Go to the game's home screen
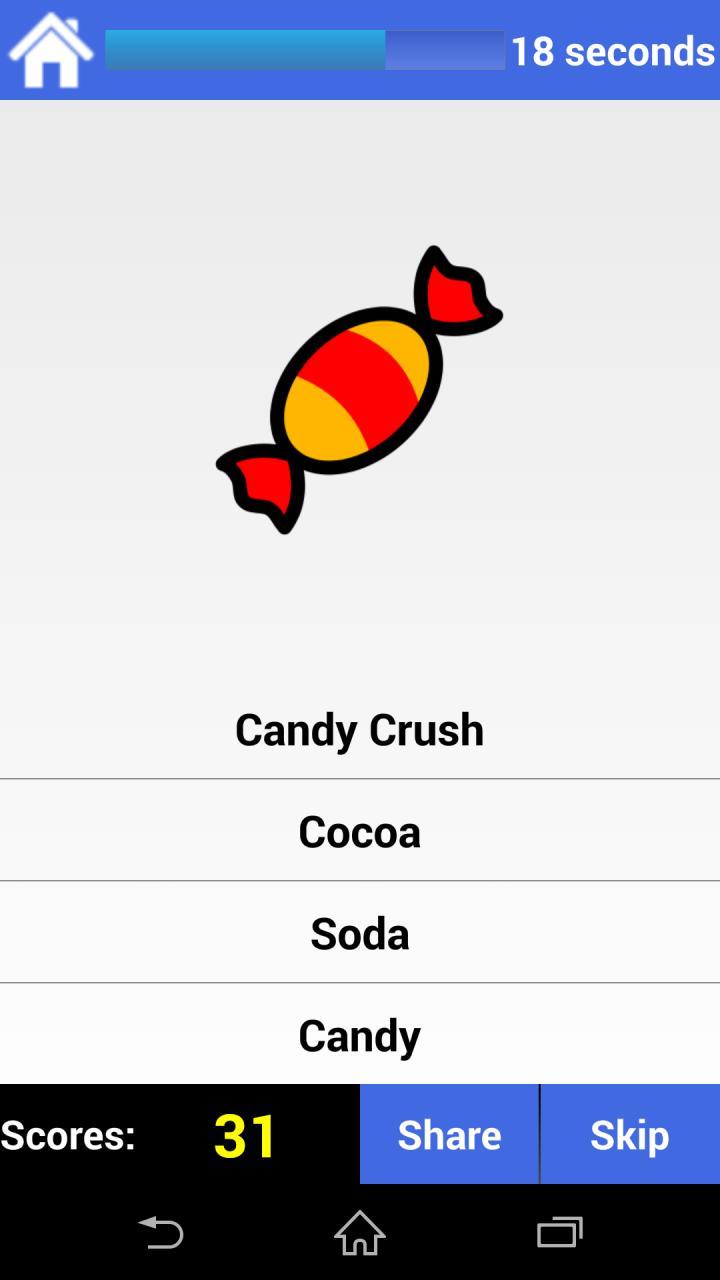Screen dimensions: 720x1280 (50, 50)
